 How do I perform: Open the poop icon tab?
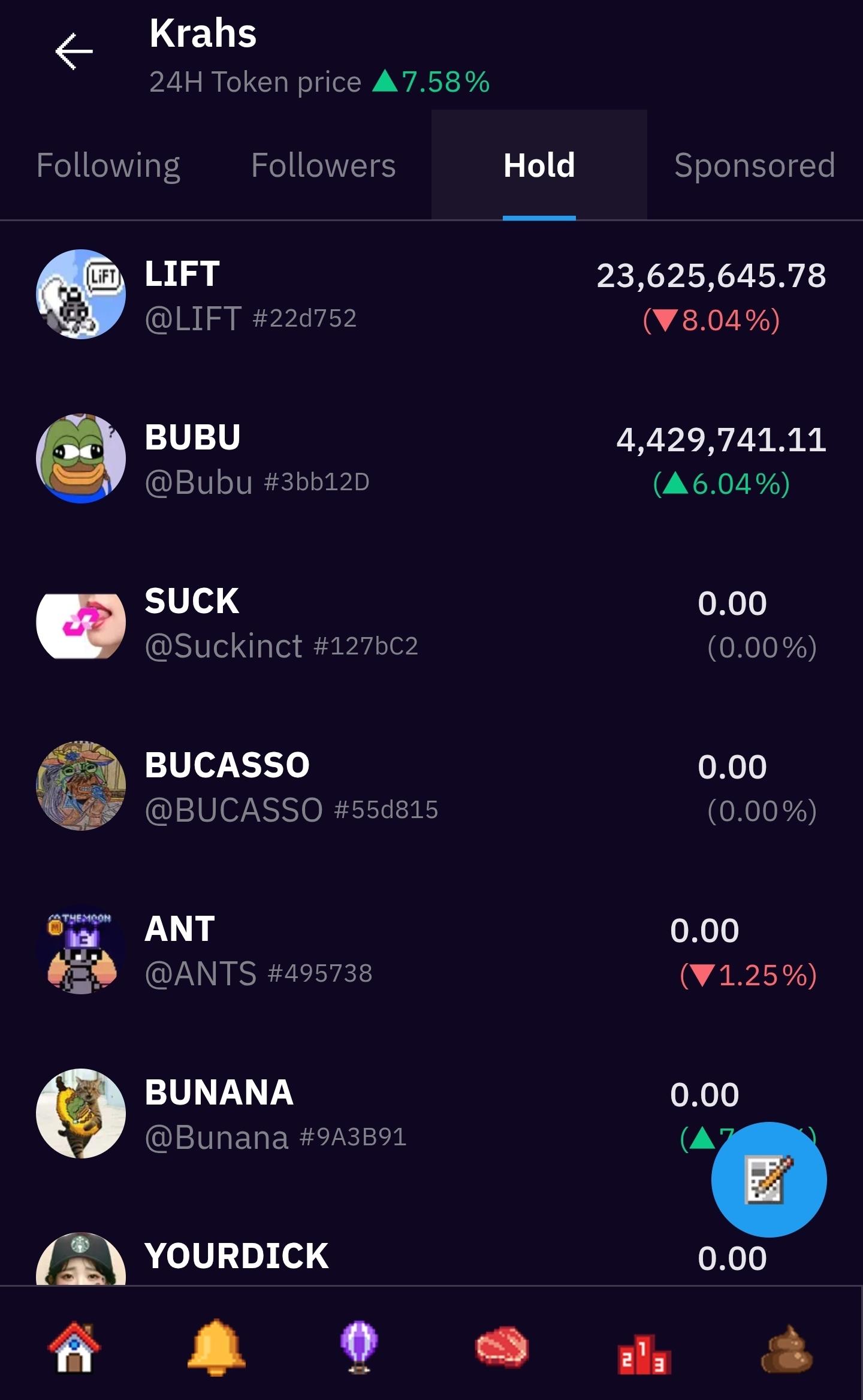pyautogui.click(x=787, y=1348)
